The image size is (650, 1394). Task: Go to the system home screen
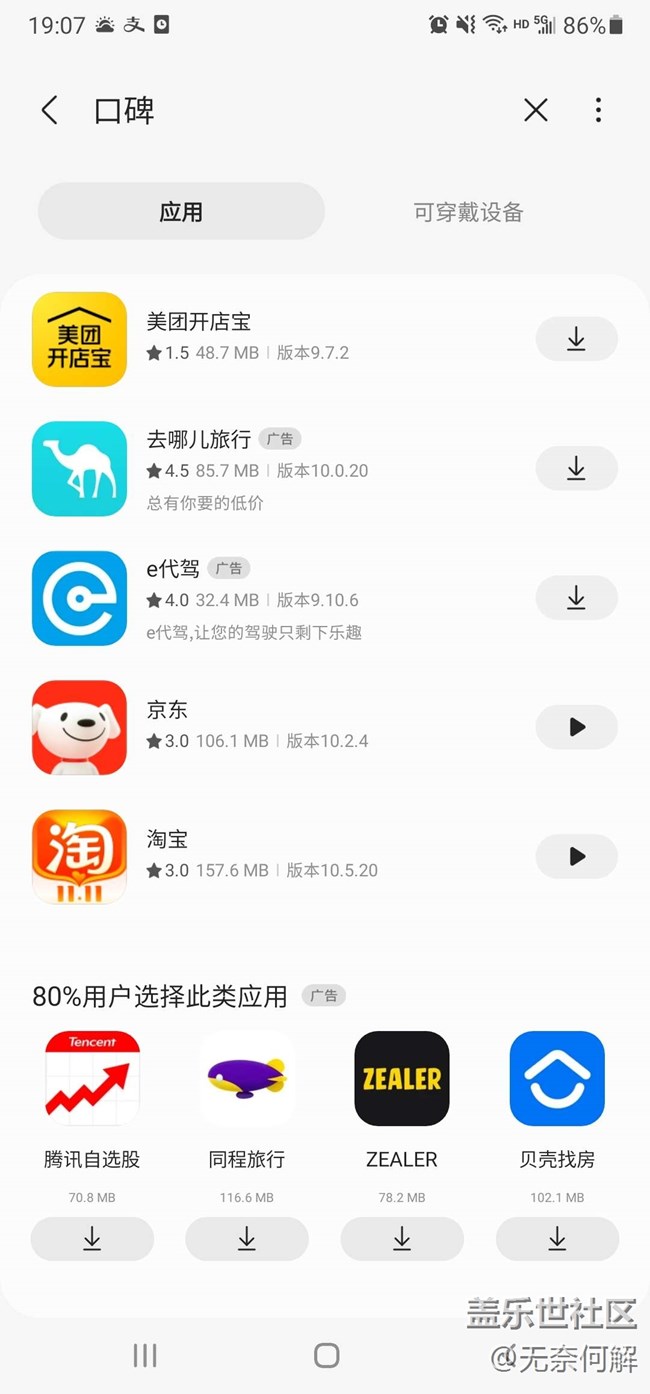click(x=326, y=1355)
